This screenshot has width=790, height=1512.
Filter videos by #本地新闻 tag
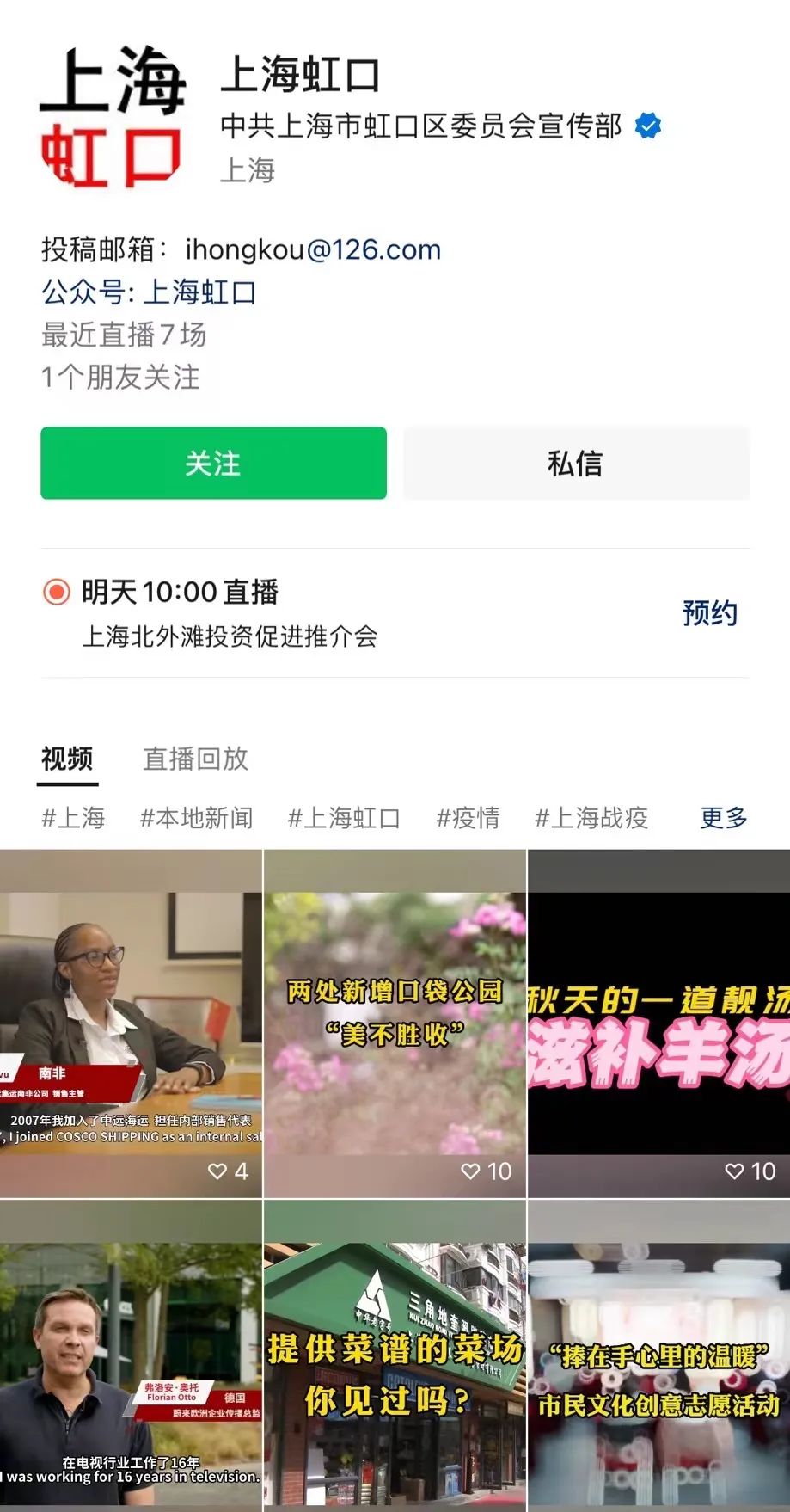point(197,818)
